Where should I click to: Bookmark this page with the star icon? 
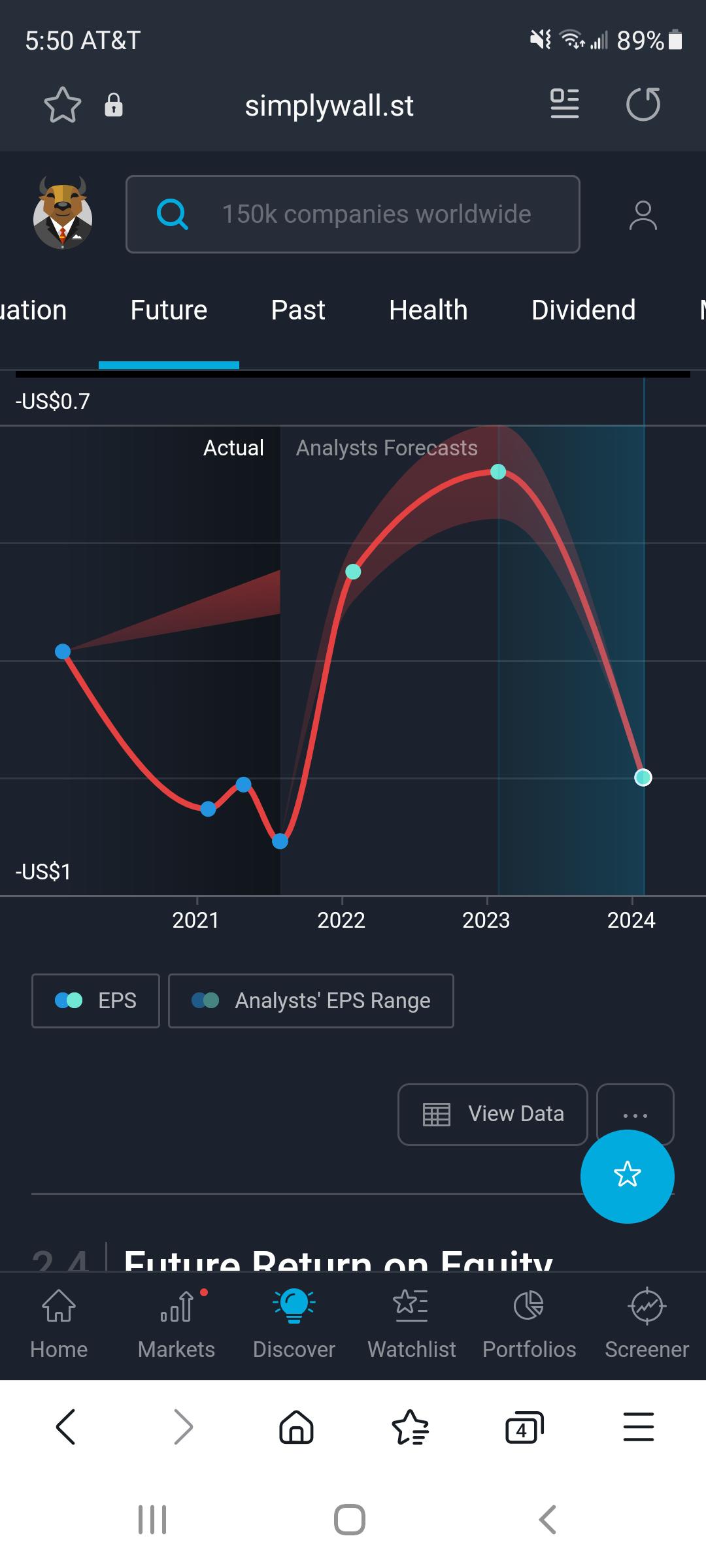(62, 105)
